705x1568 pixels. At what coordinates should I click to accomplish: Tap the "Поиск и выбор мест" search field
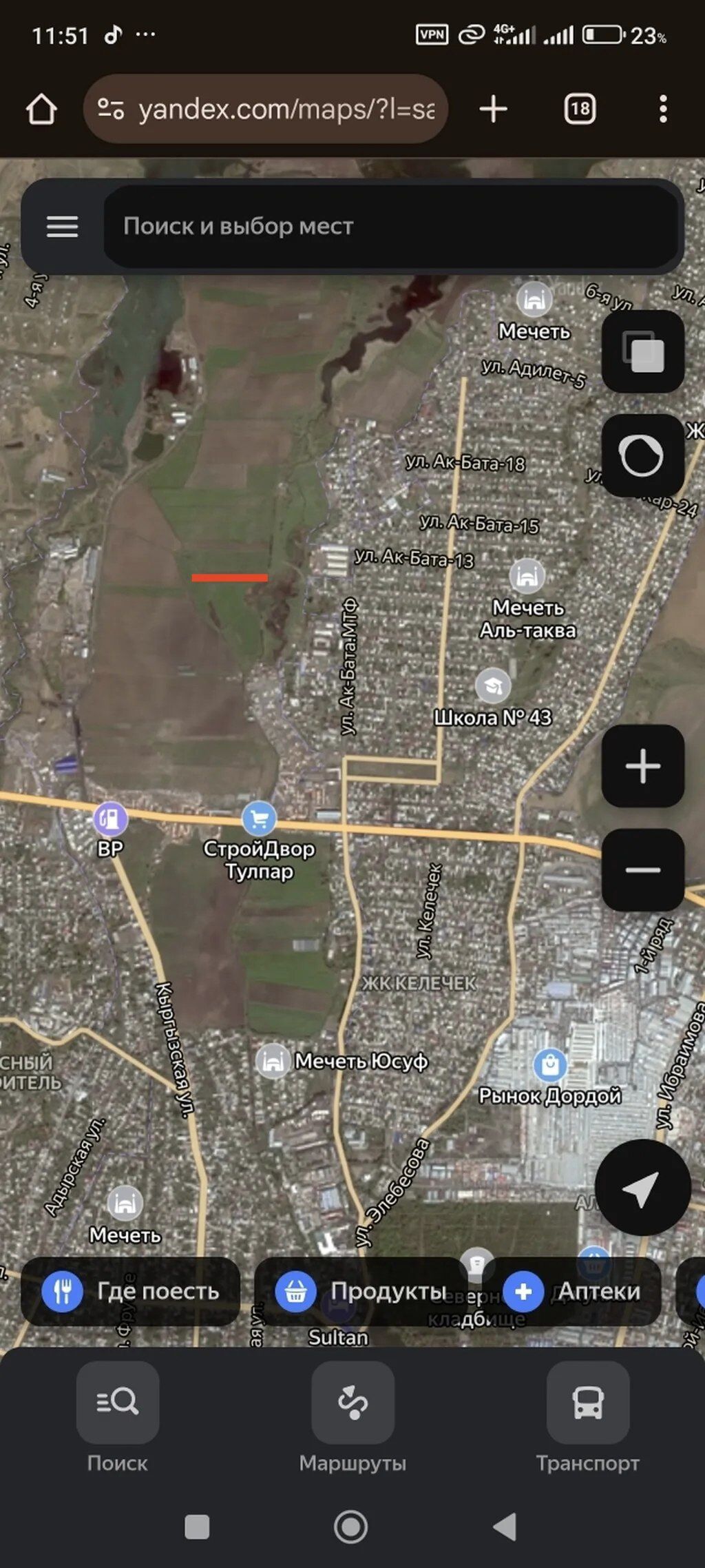point(390,226)
